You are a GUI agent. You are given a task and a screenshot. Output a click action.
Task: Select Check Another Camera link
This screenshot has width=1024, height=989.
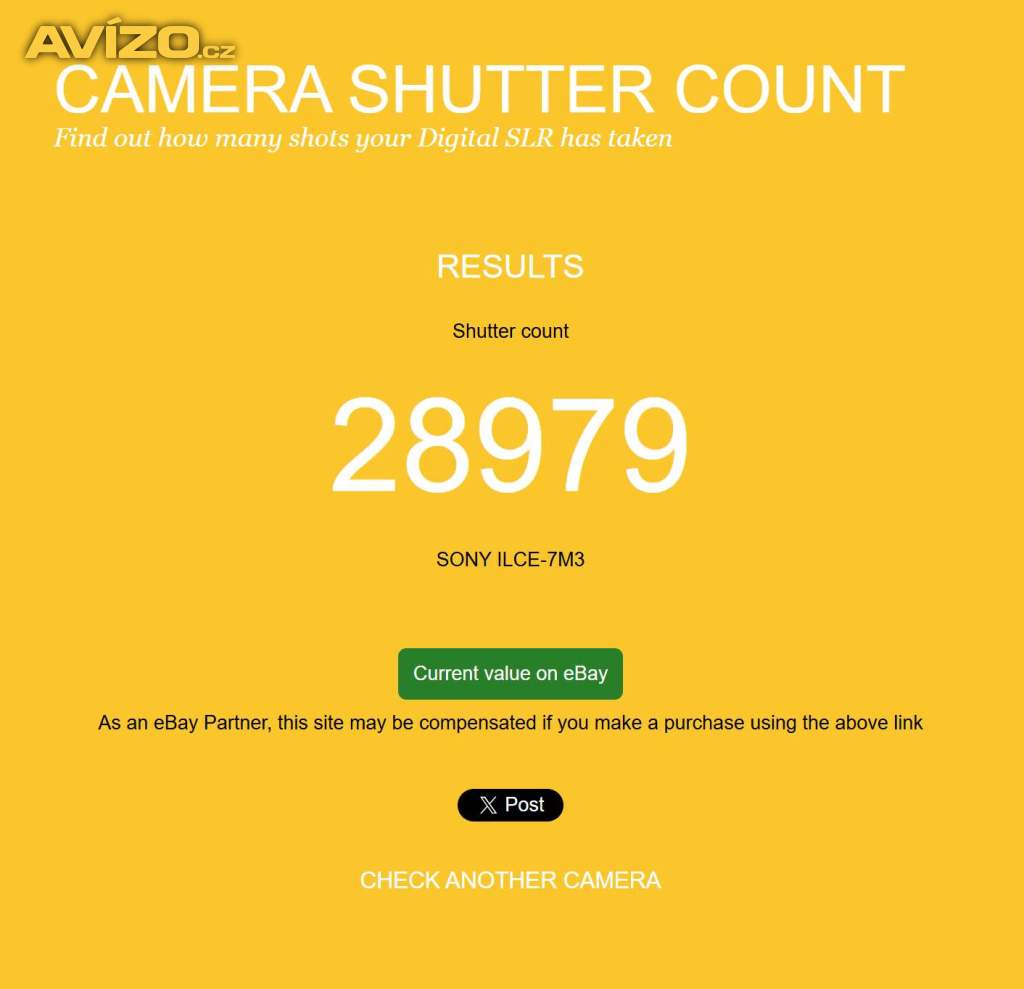[510, 880]
